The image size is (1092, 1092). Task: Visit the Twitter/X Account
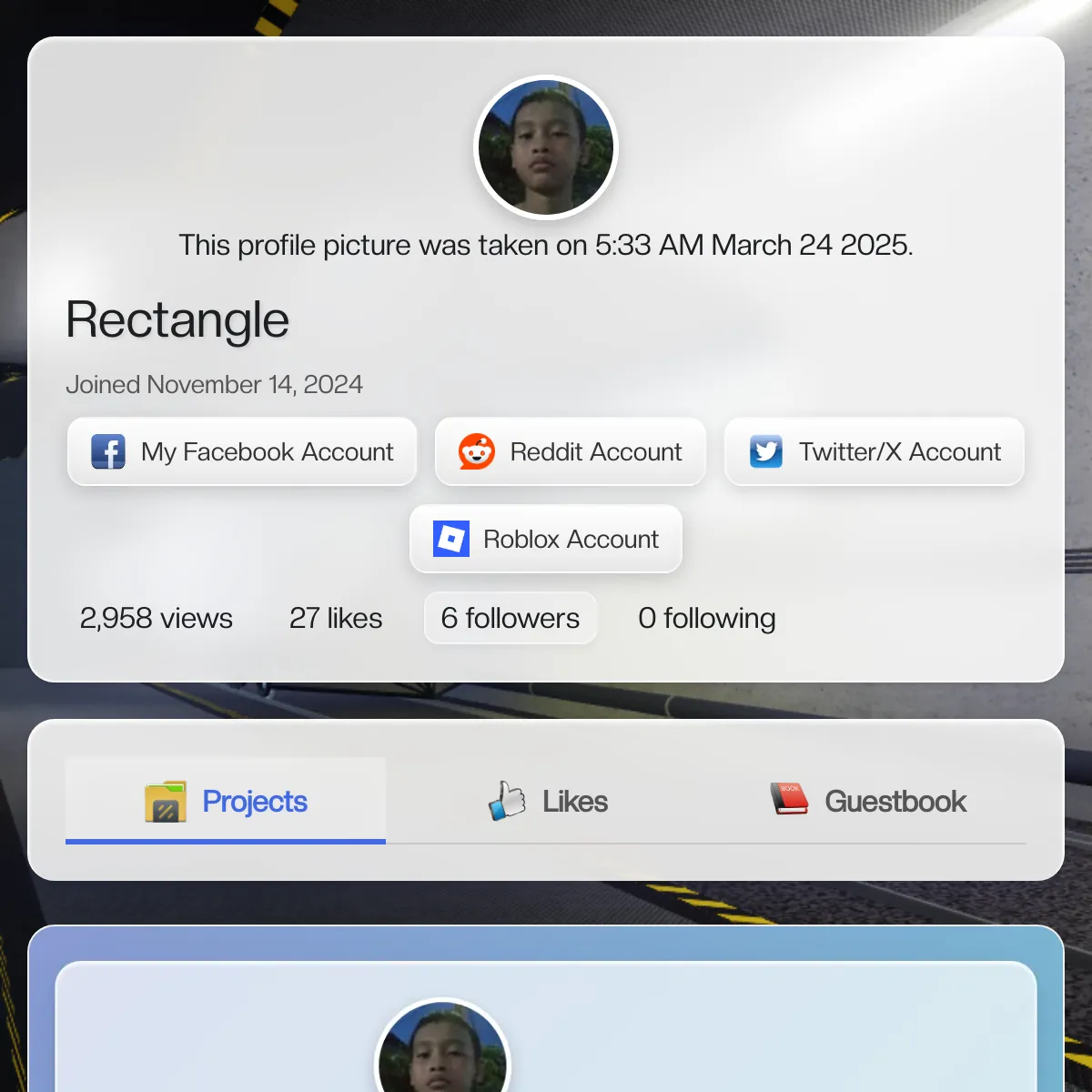click(x=875, y=451)
